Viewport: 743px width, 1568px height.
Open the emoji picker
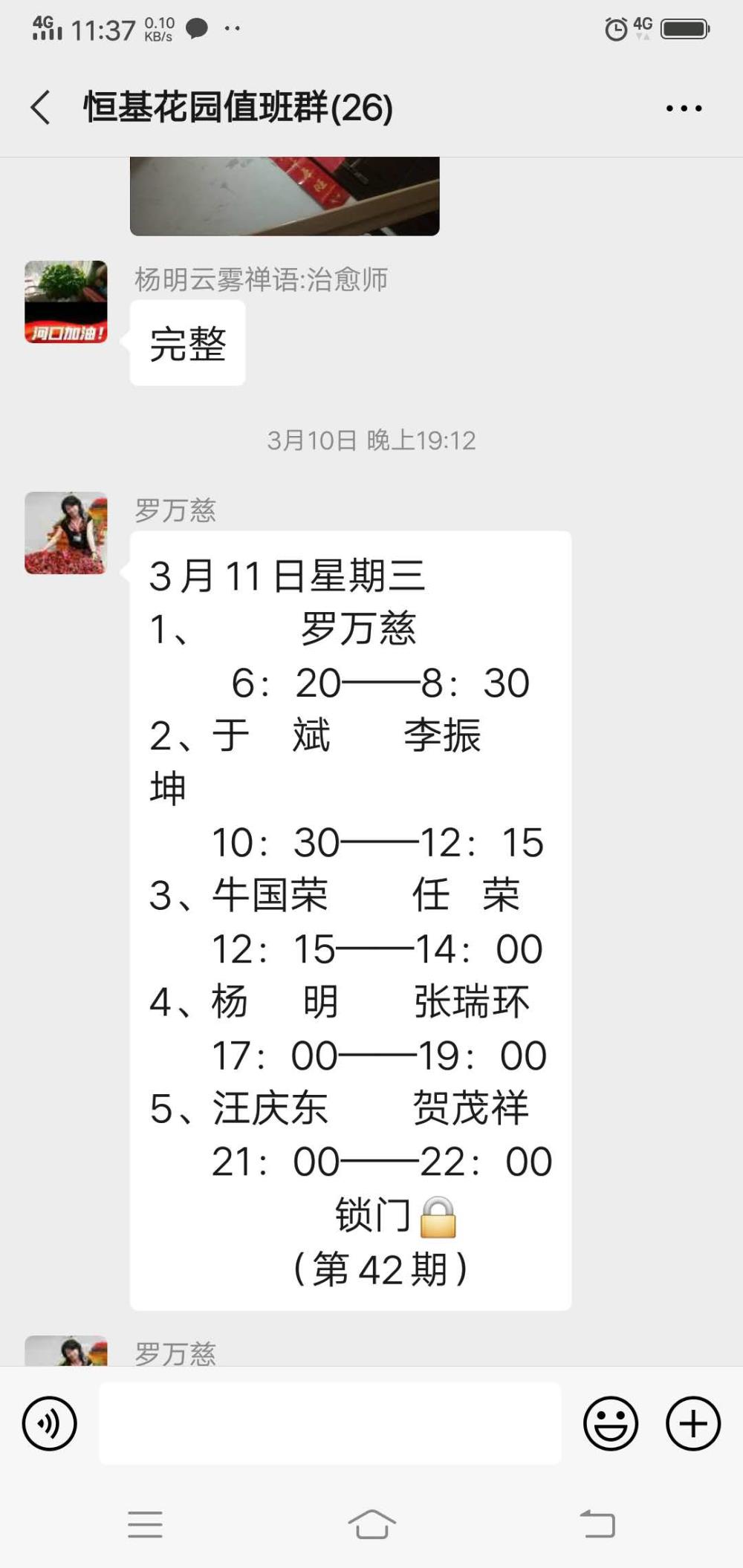[x=611, y=1423]
